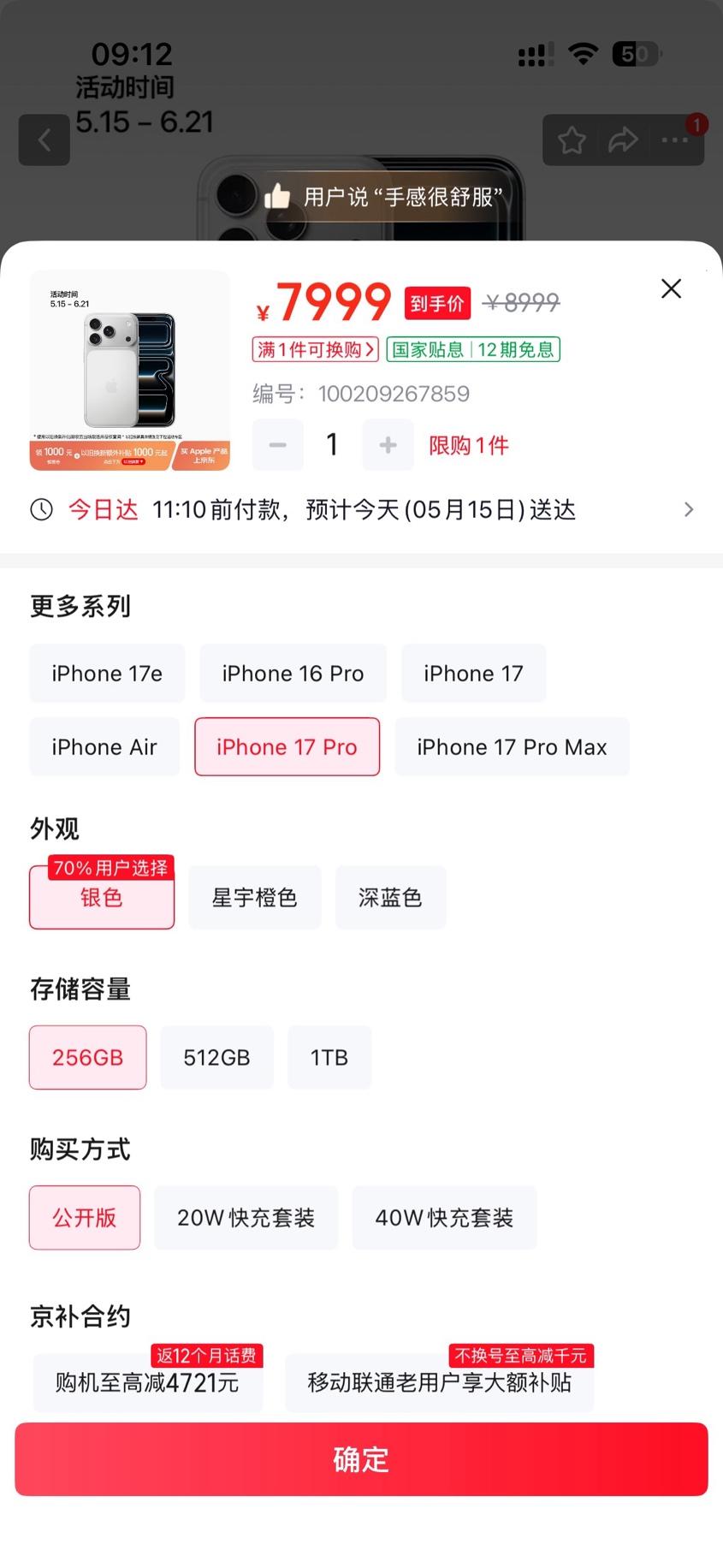Choose the 1TB storage option
Screen dimensions: 723x1568
329,1057
